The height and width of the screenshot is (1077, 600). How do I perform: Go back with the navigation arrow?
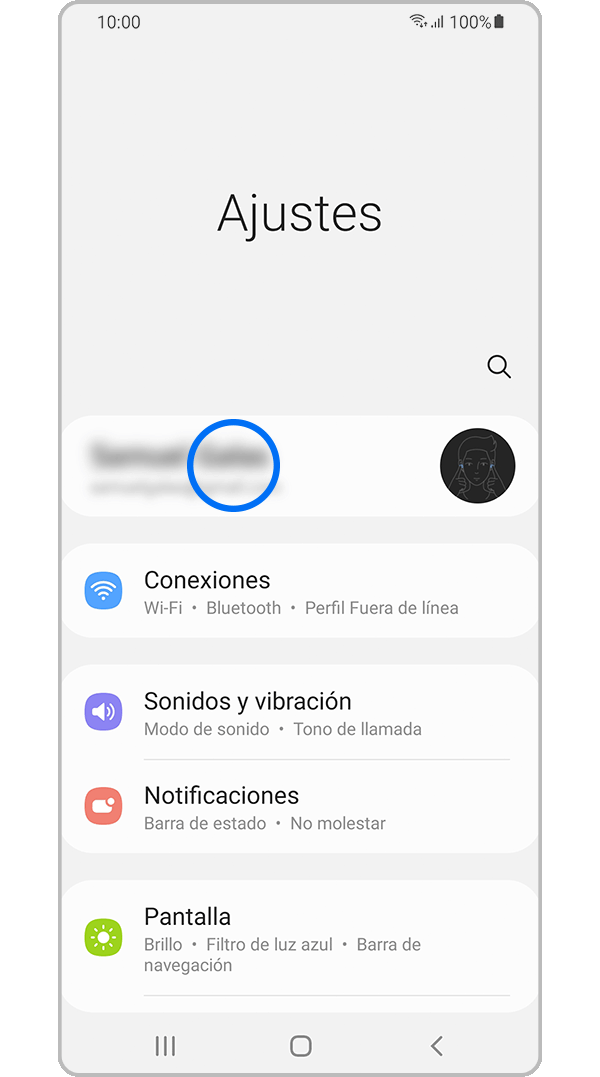tap(436, 1046)
